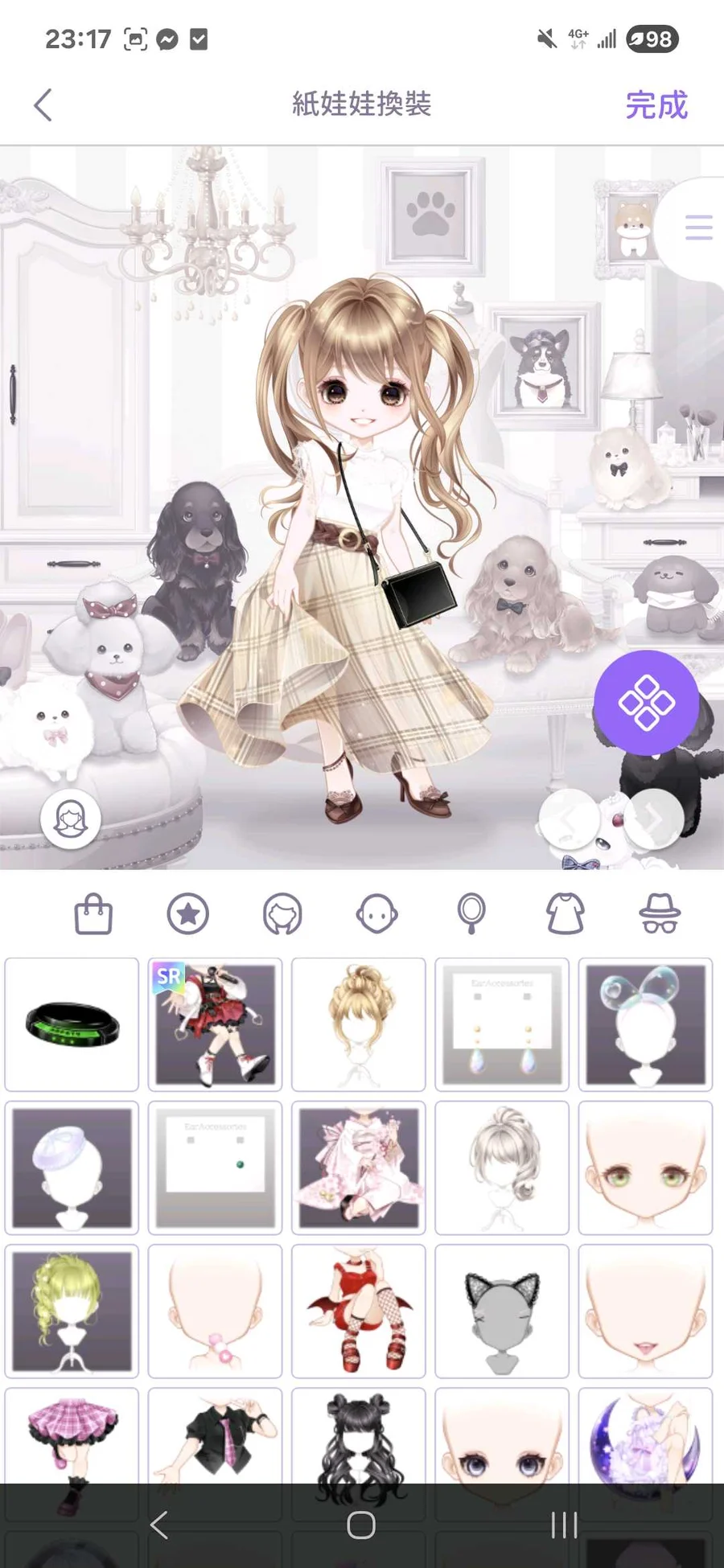
Task: Switch to the shopping bag tab
Action: [93, 914]
